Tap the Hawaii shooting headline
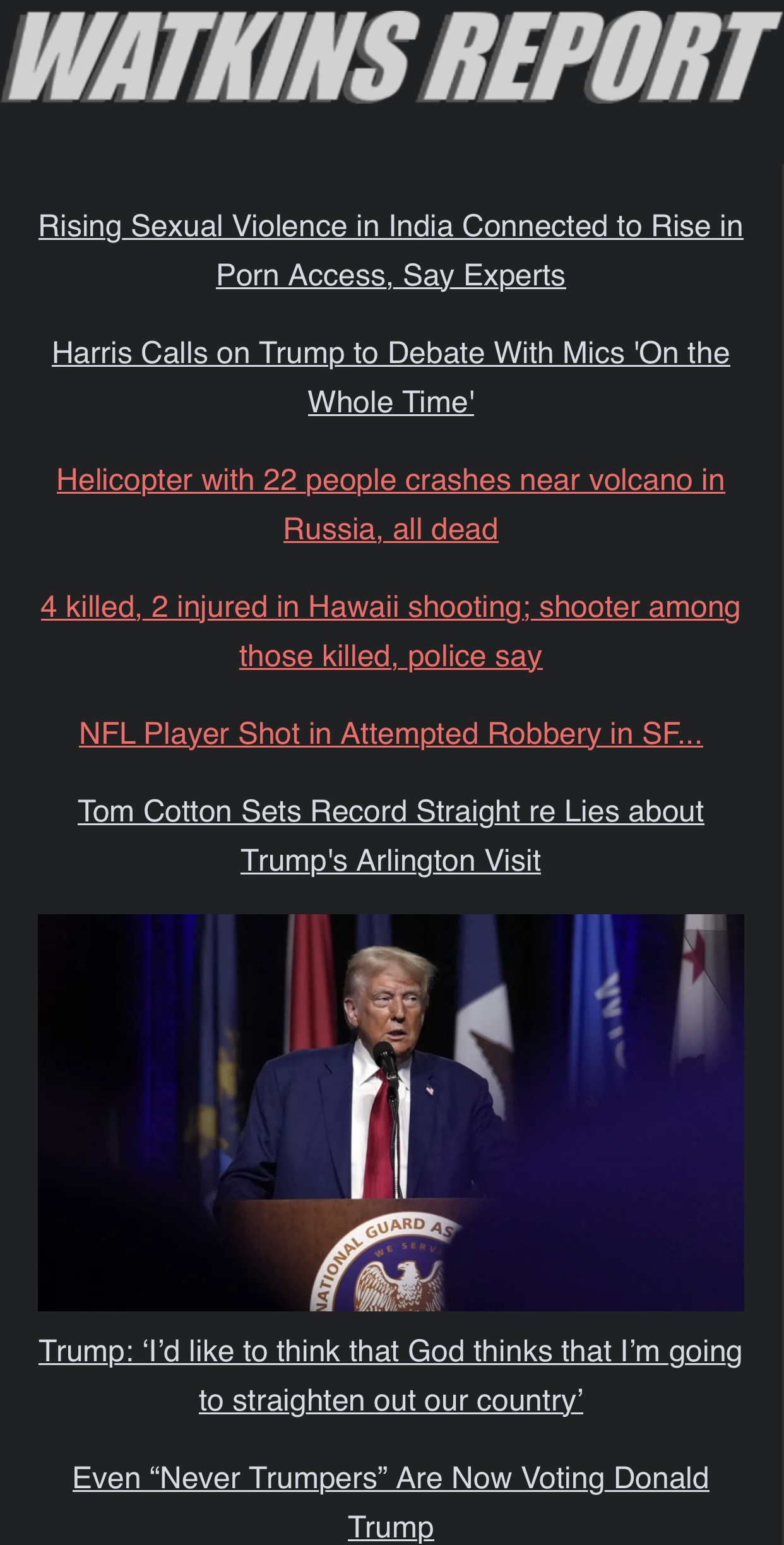The width and height of the screenshot is (784, 1545). click(391, 631)
